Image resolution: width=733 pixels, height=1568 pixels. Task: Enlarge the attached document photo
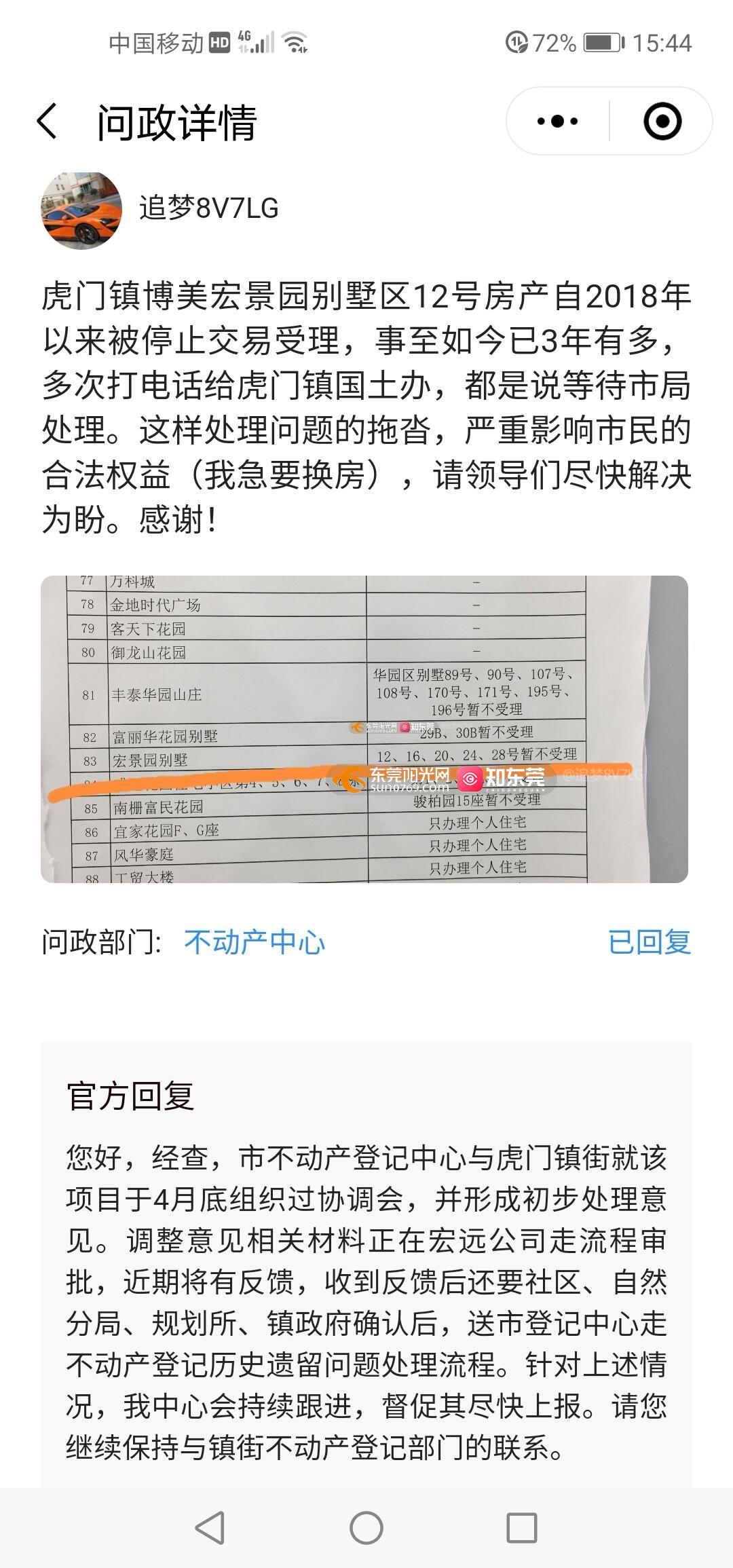[364, 729]
